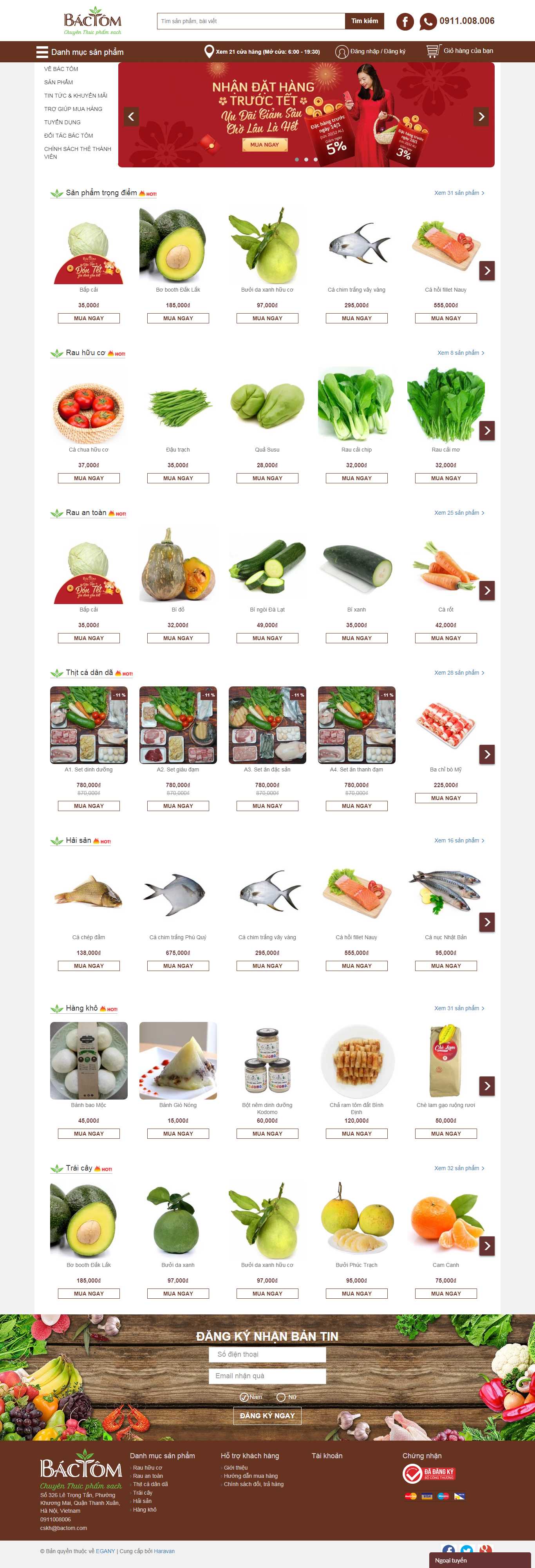Screen dimensions: 535x1568
Task: Open the product search field
Action: tap(251, 21)
